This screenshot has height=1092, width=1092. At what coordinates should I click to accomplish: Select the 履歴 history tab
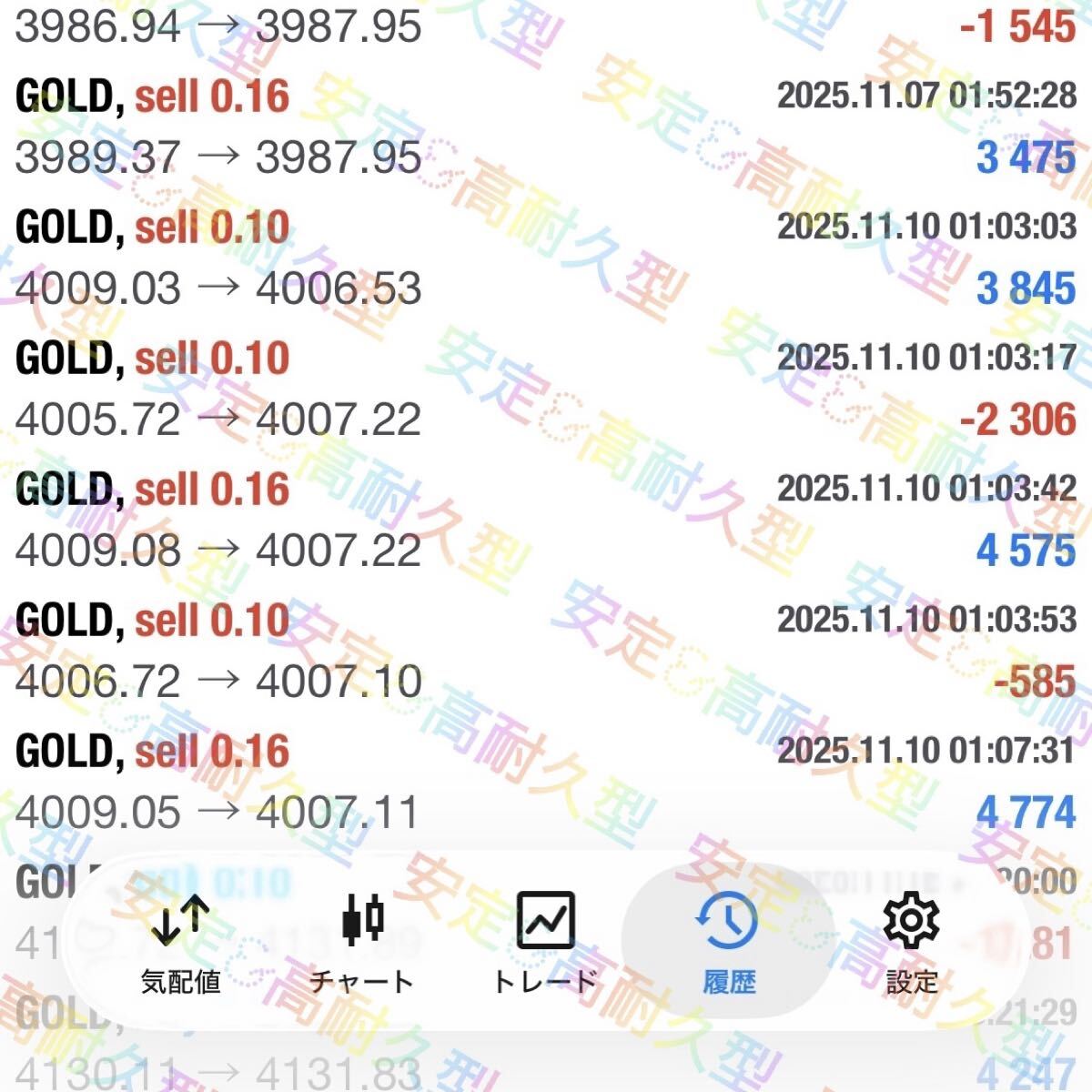(x=728, y=943)
